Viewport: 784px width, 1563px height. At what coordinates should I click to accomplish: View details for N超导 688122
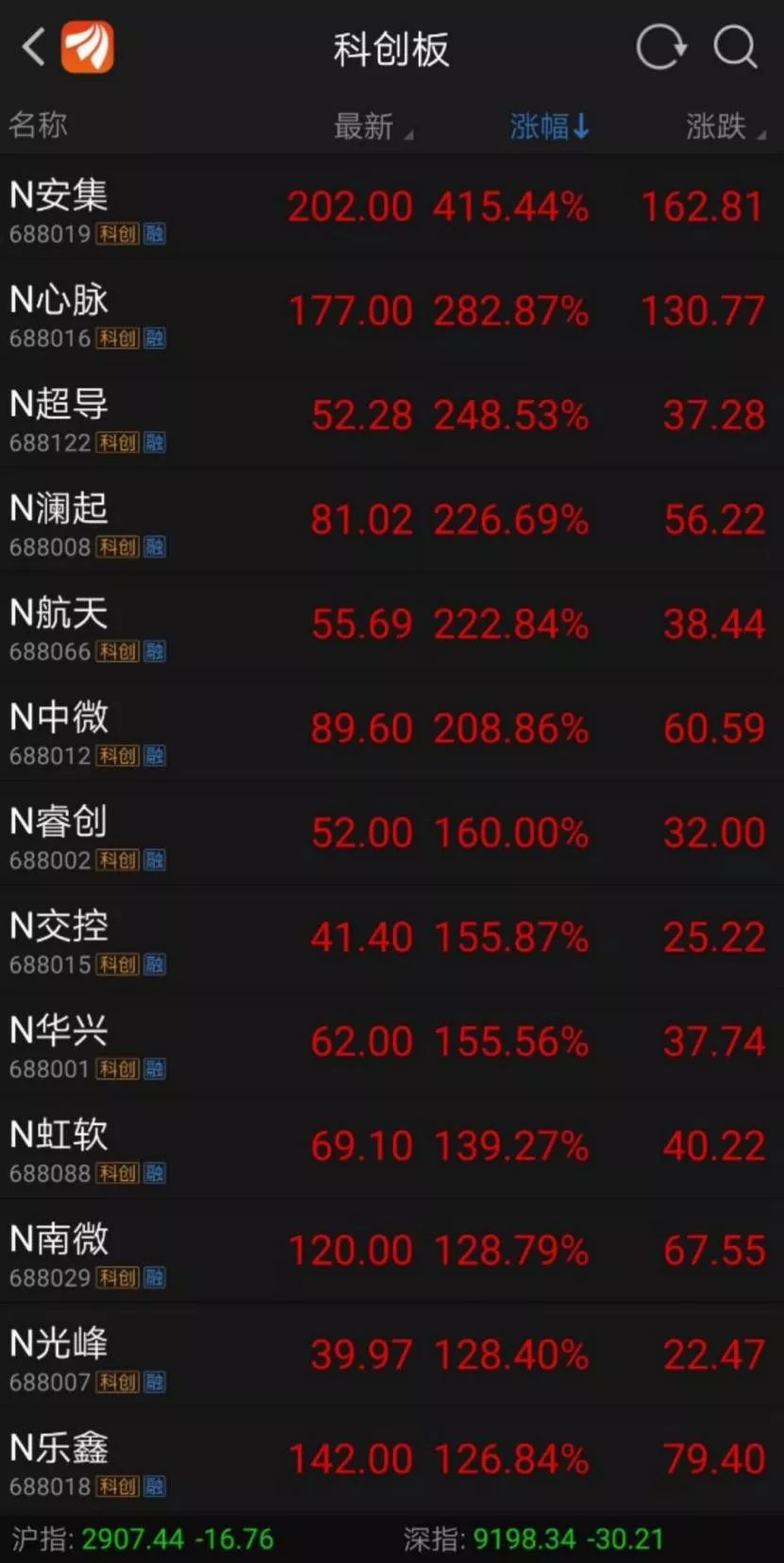[x=392, y=417]
